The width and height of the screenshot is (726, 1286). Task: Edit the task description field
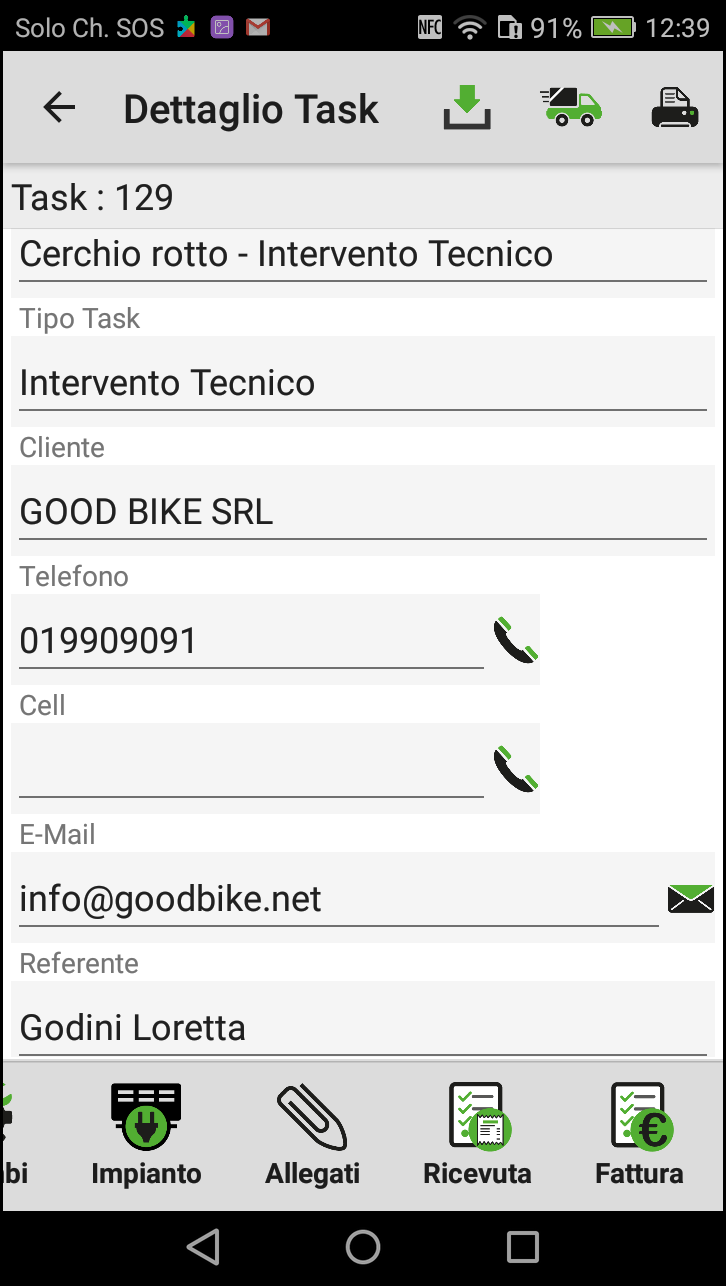[362, 255]
